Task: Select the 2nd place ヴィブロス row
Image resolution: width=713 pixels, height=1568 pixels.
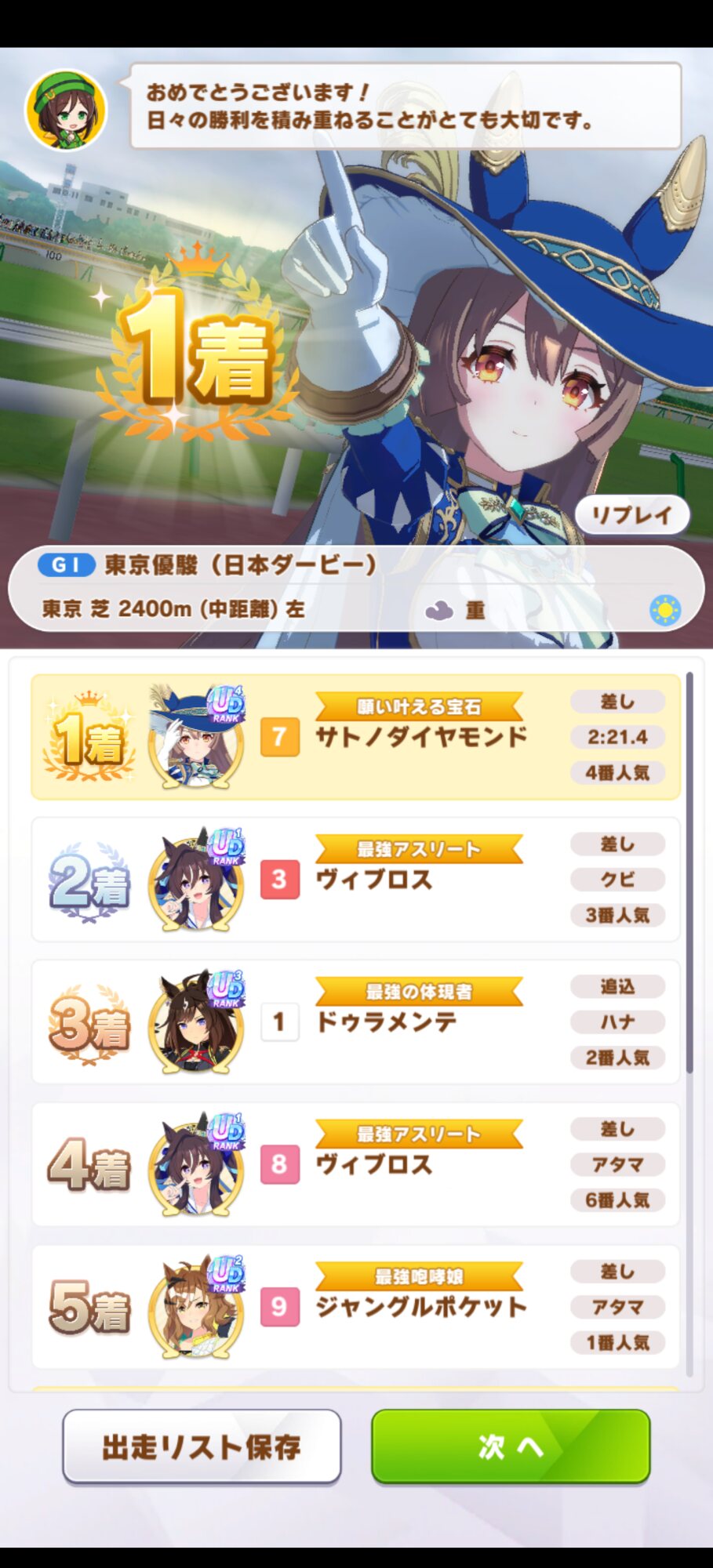Action: tap(355, 880)
